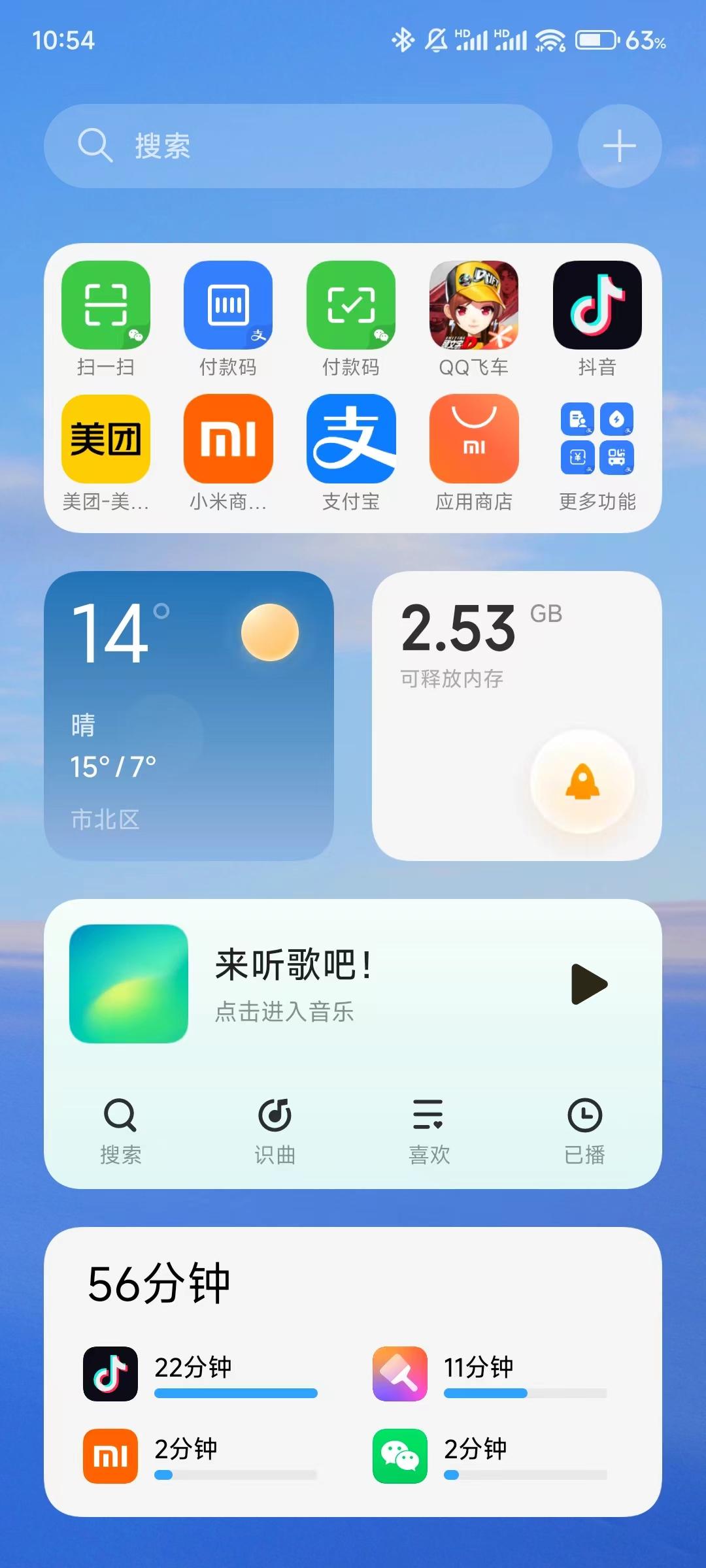Open the WeChat 付款码 with green icon

click(351, 305)
